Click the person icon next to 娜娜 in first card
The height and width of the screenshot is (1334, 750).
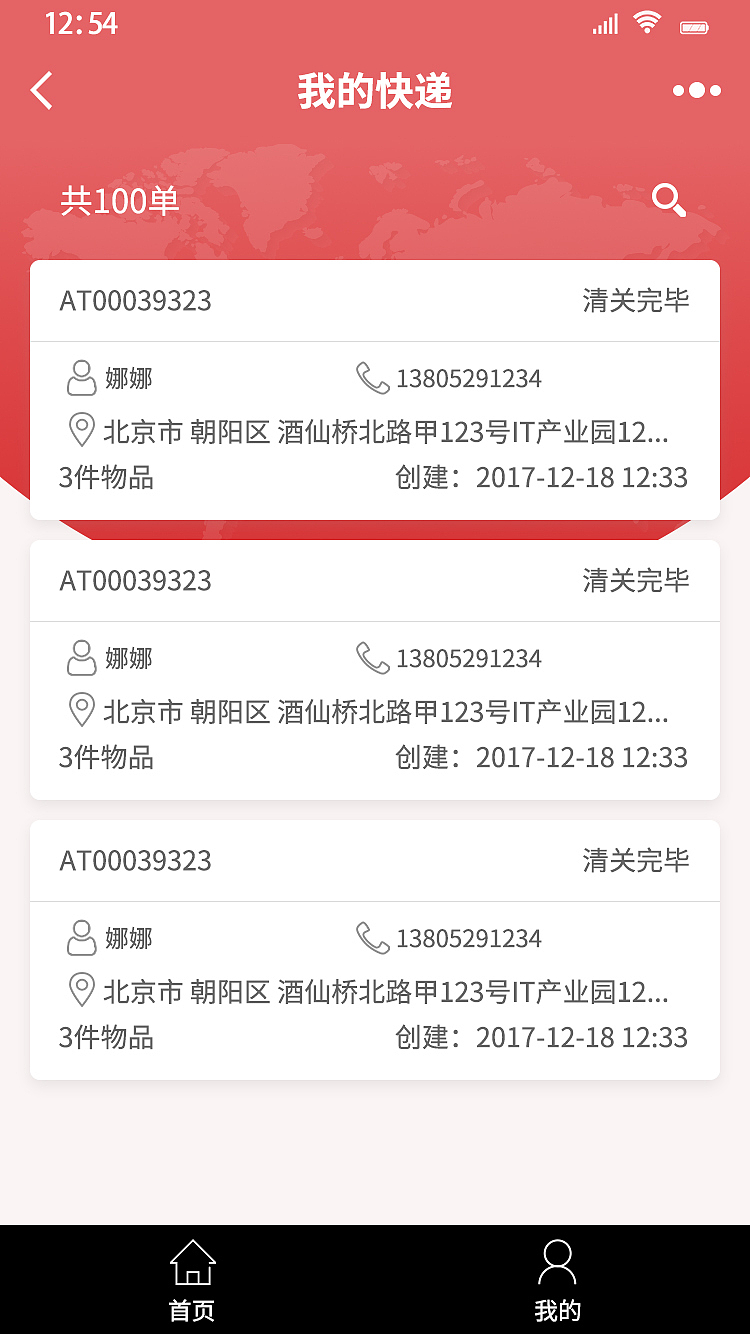click(78, 378)
